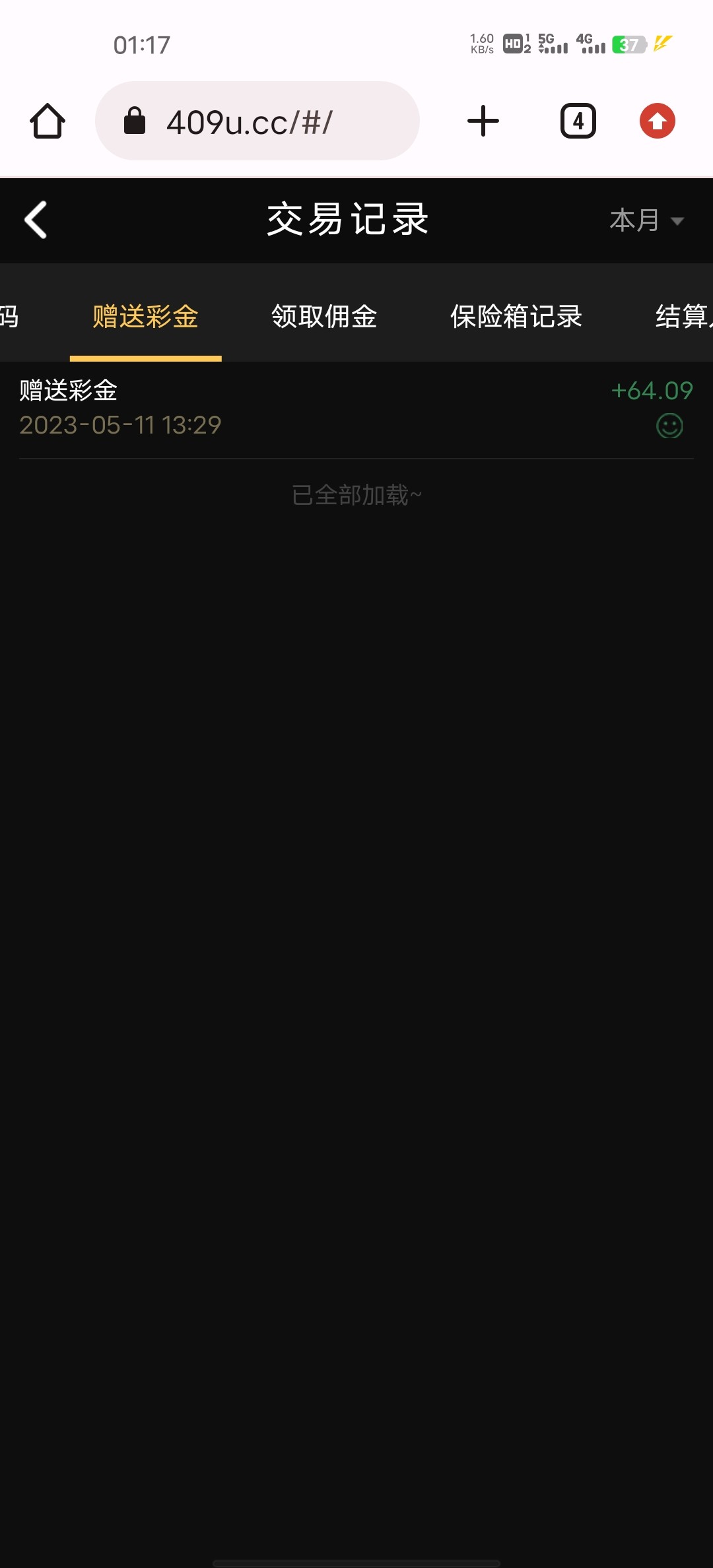Open the 本月 date filter dropdown
The height and width of the screenshot is (1568, 713).
[646, 220]
